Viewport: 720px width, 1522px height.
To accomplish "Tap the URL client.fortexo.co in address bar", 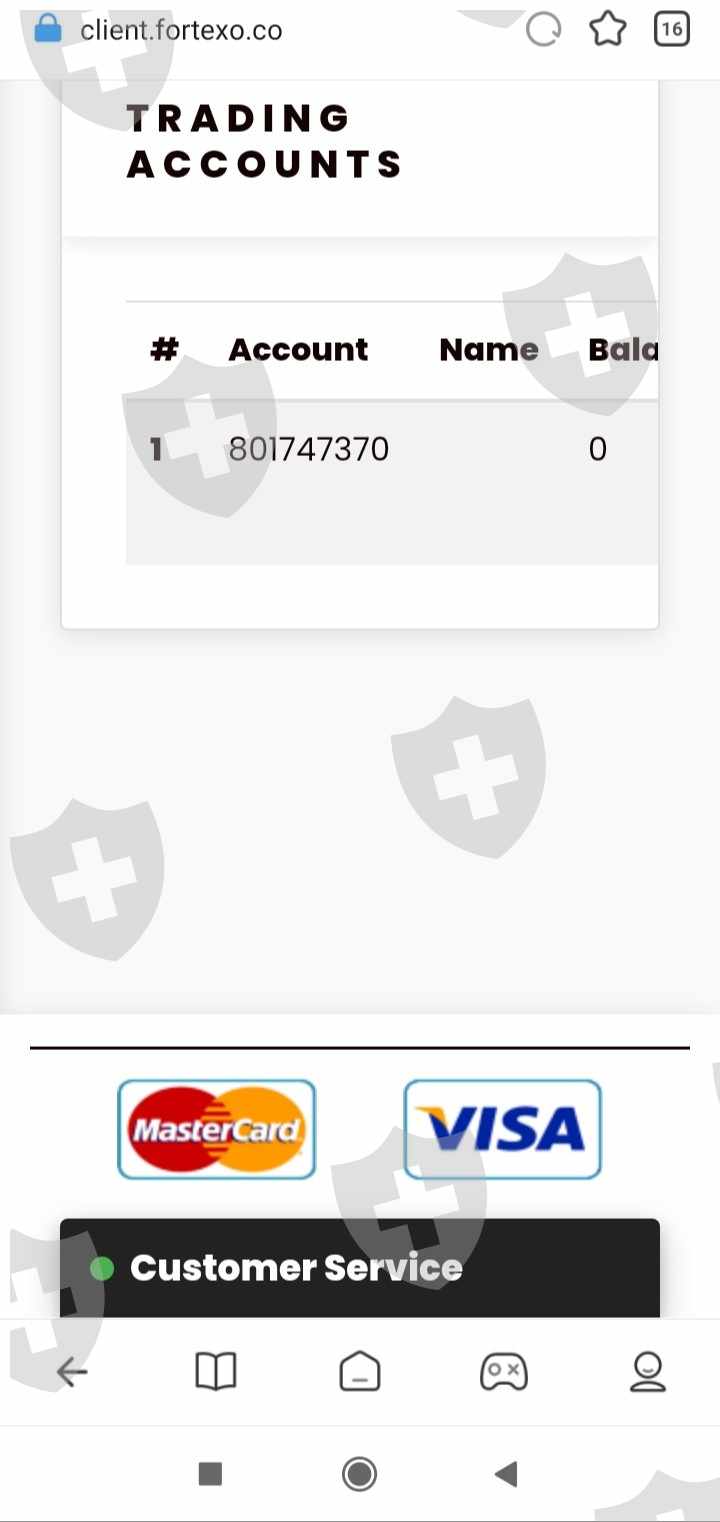I will 181,30.
